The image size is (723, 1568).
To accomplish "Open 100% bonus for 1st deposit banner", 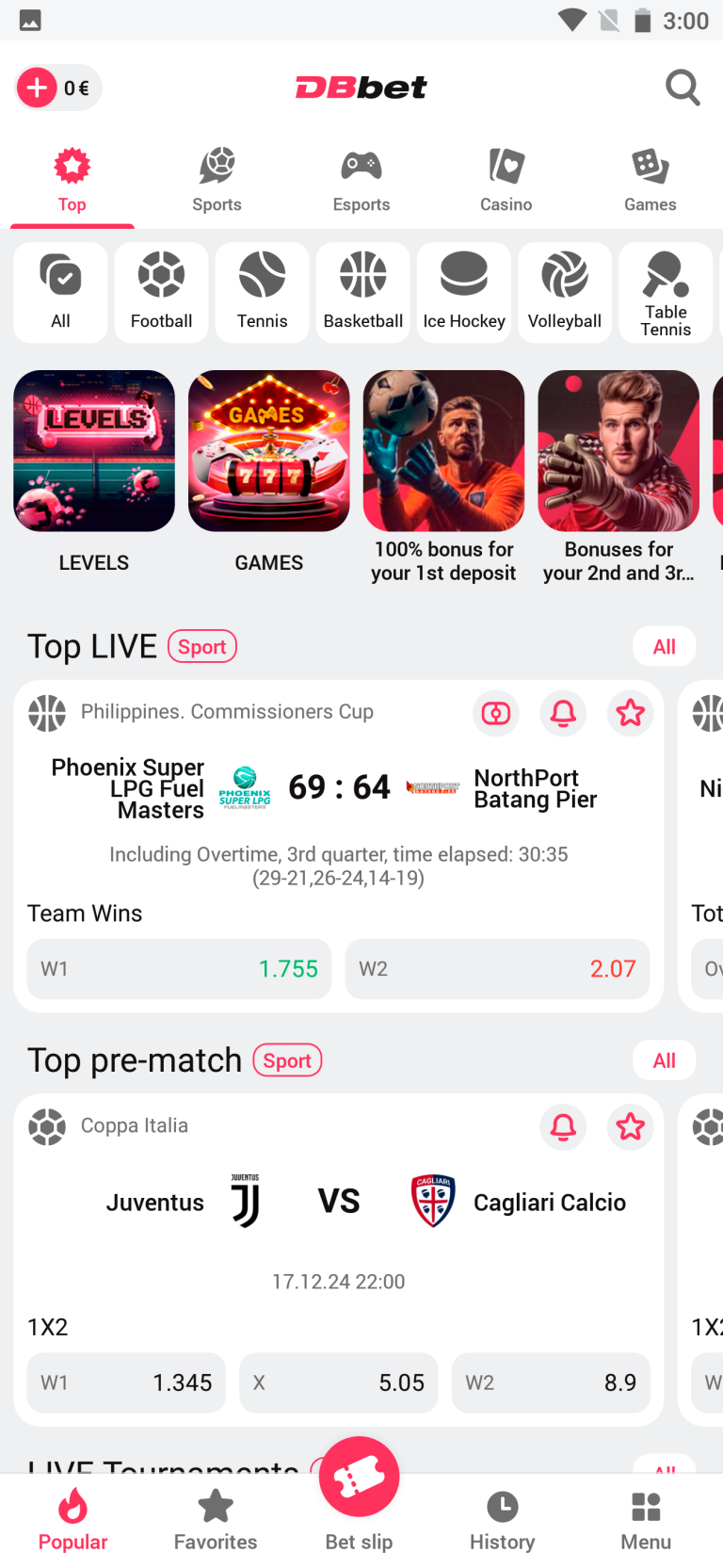I will tap(443, 451).
